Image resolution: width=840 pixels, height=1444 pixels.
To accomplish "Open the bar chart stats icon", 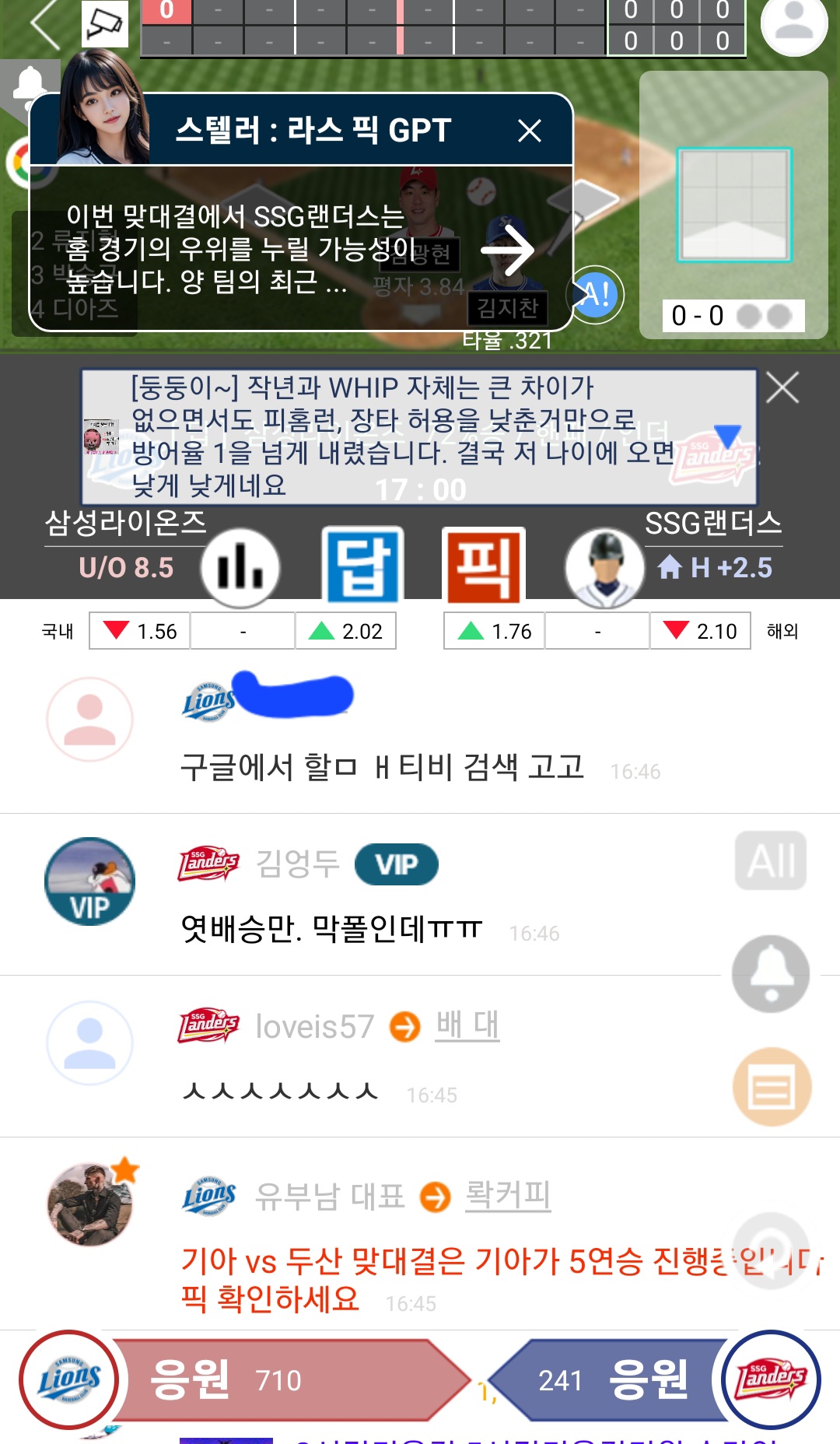I will pyautogui.click(x=240, y=567).
